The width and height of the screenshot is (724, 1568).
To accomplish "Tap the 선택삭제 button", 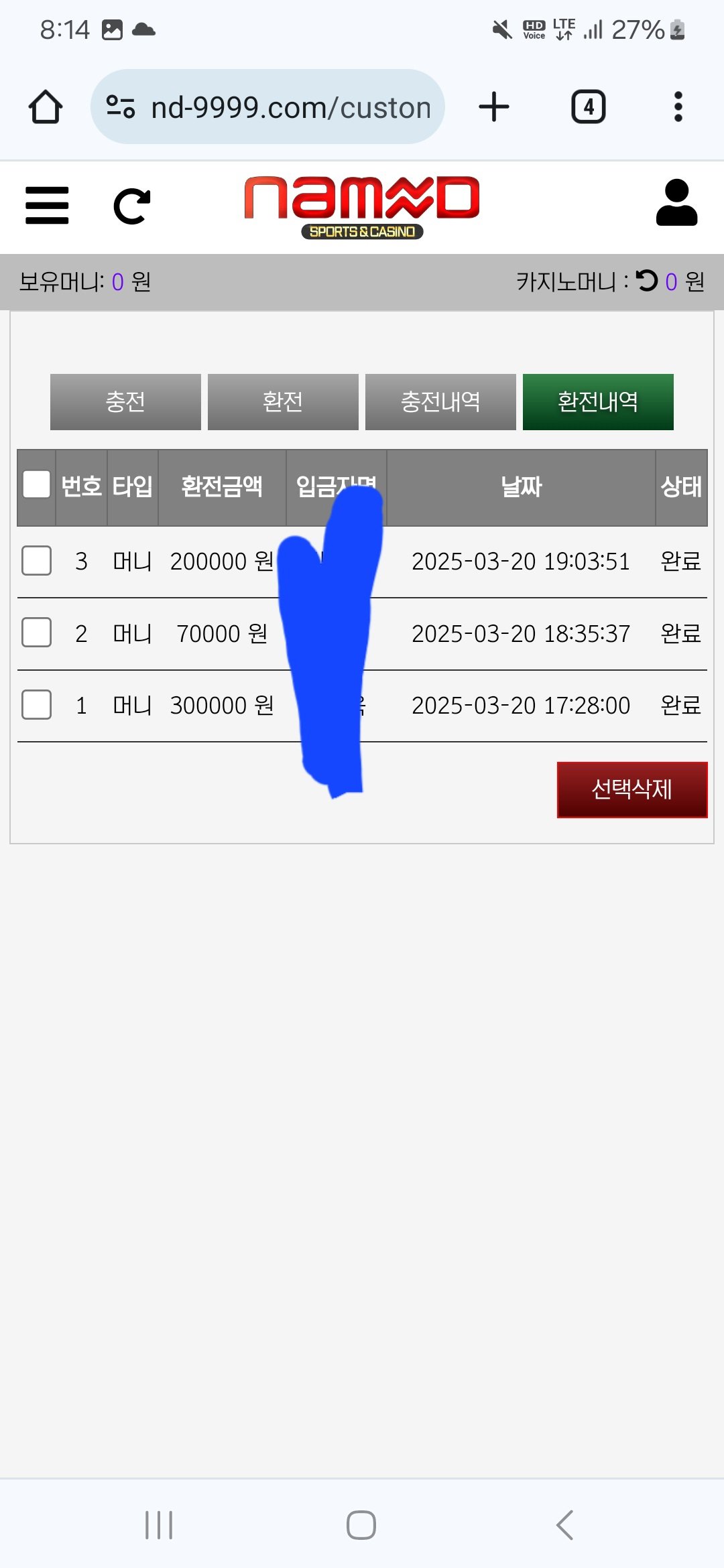I will point(631,789).
